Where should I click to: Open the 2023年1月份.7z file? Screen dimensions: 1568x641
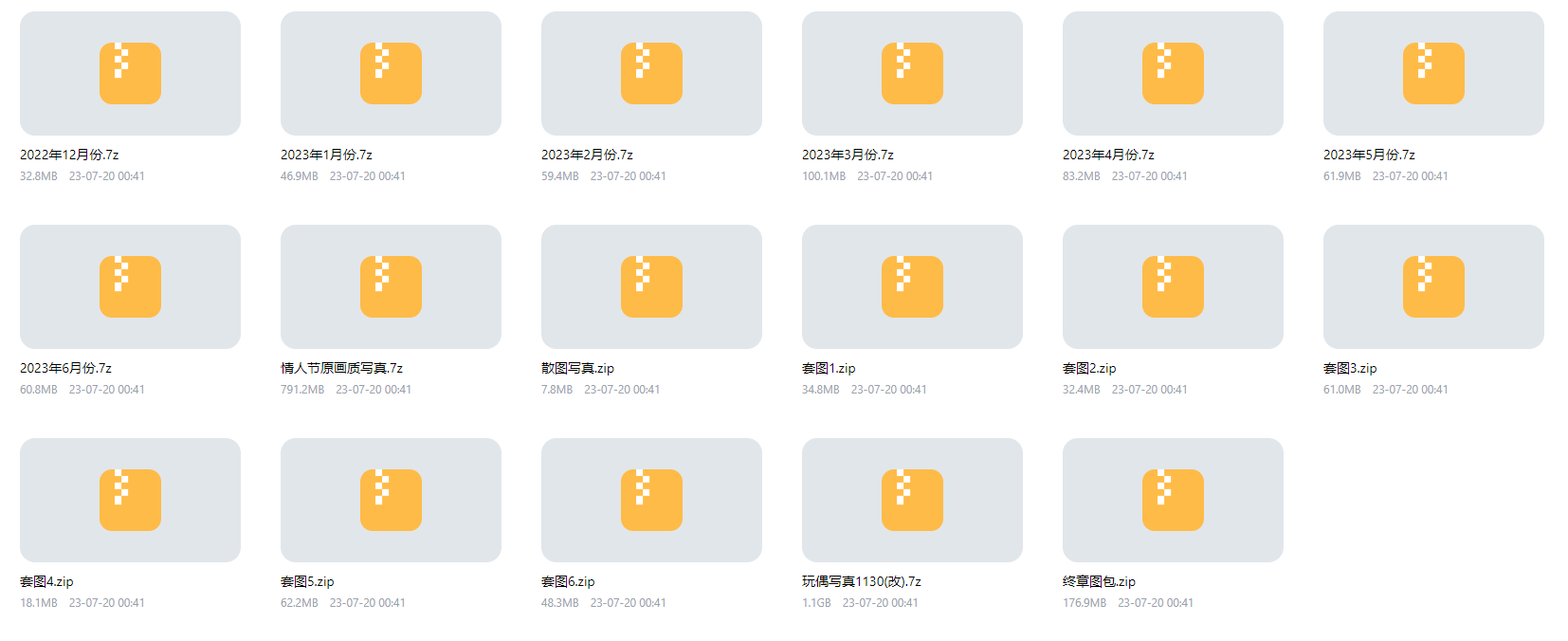click(x=391, y=74)
